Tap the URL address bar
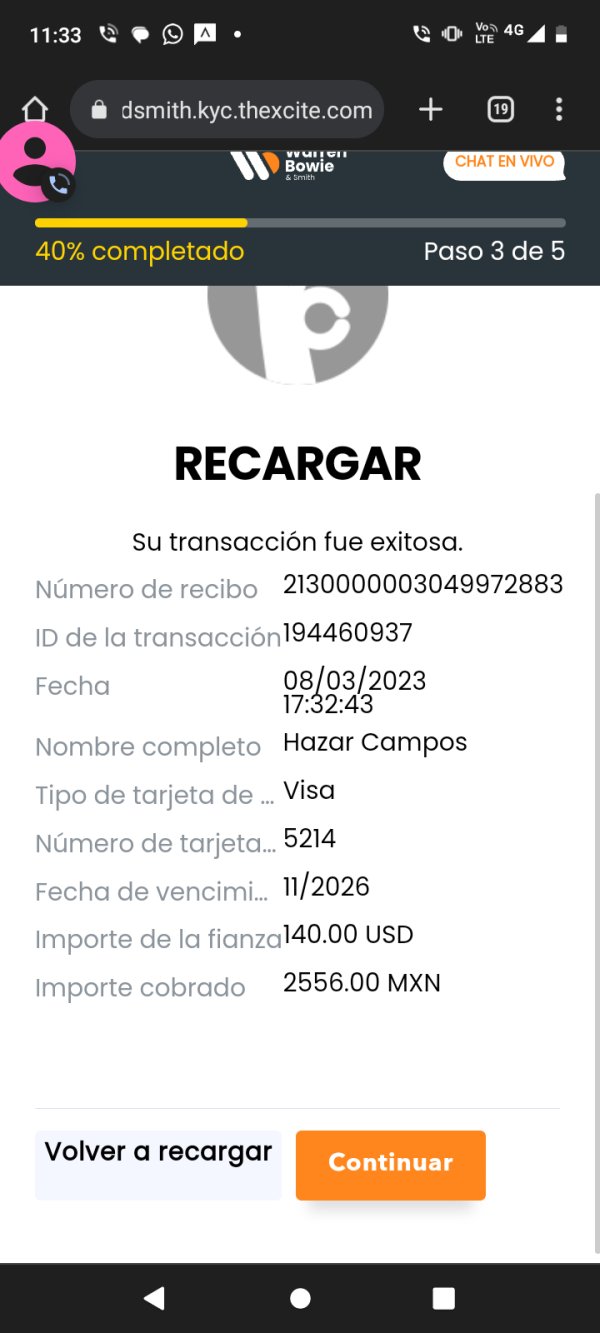Viewport: 600px width, 1333px height. (x=228, y=110)
